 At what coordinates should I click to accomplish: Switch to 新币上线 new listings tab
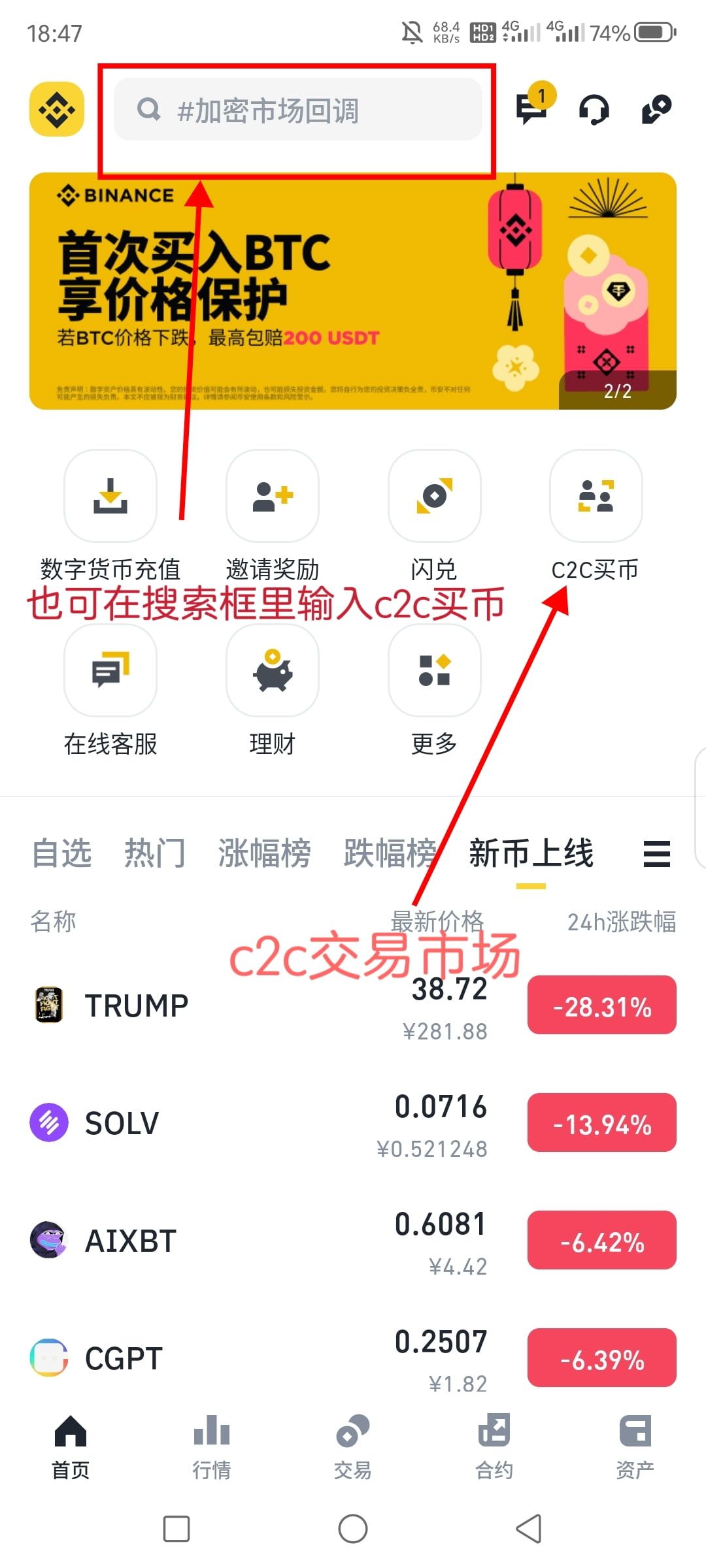coord(531,854)
